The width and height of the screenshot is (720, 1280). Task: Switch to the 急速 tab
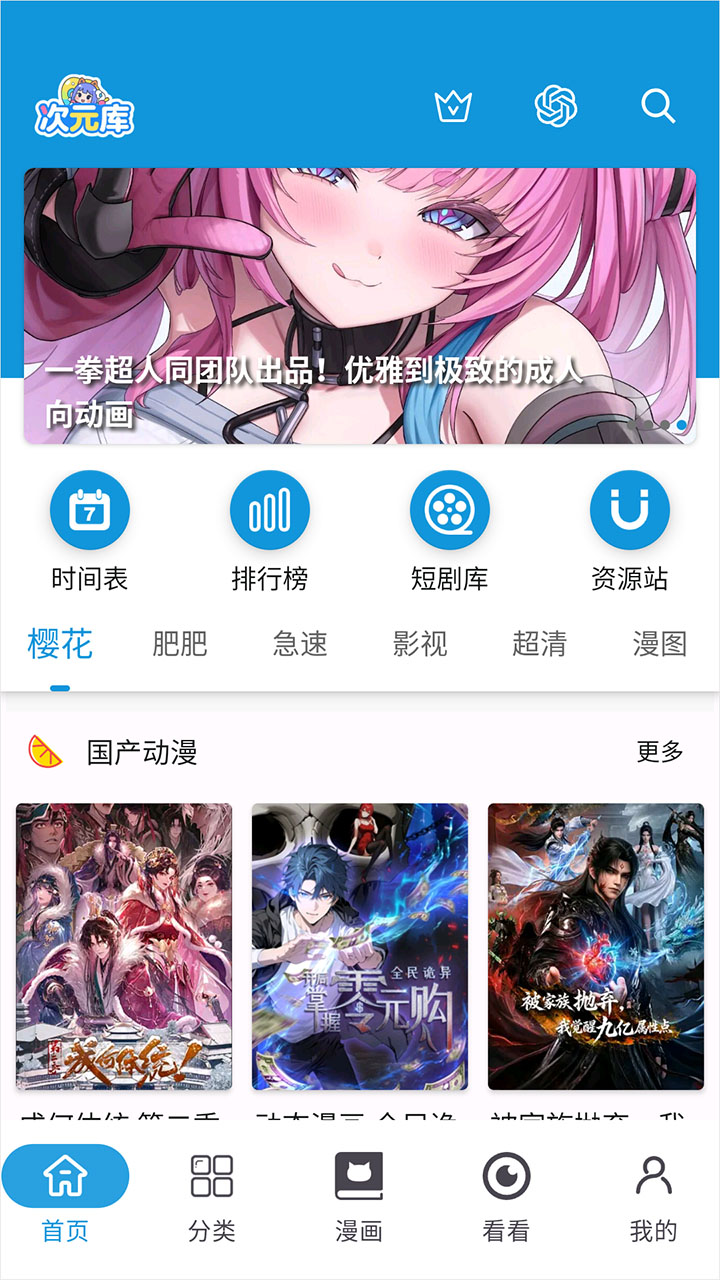coord(300,644)
